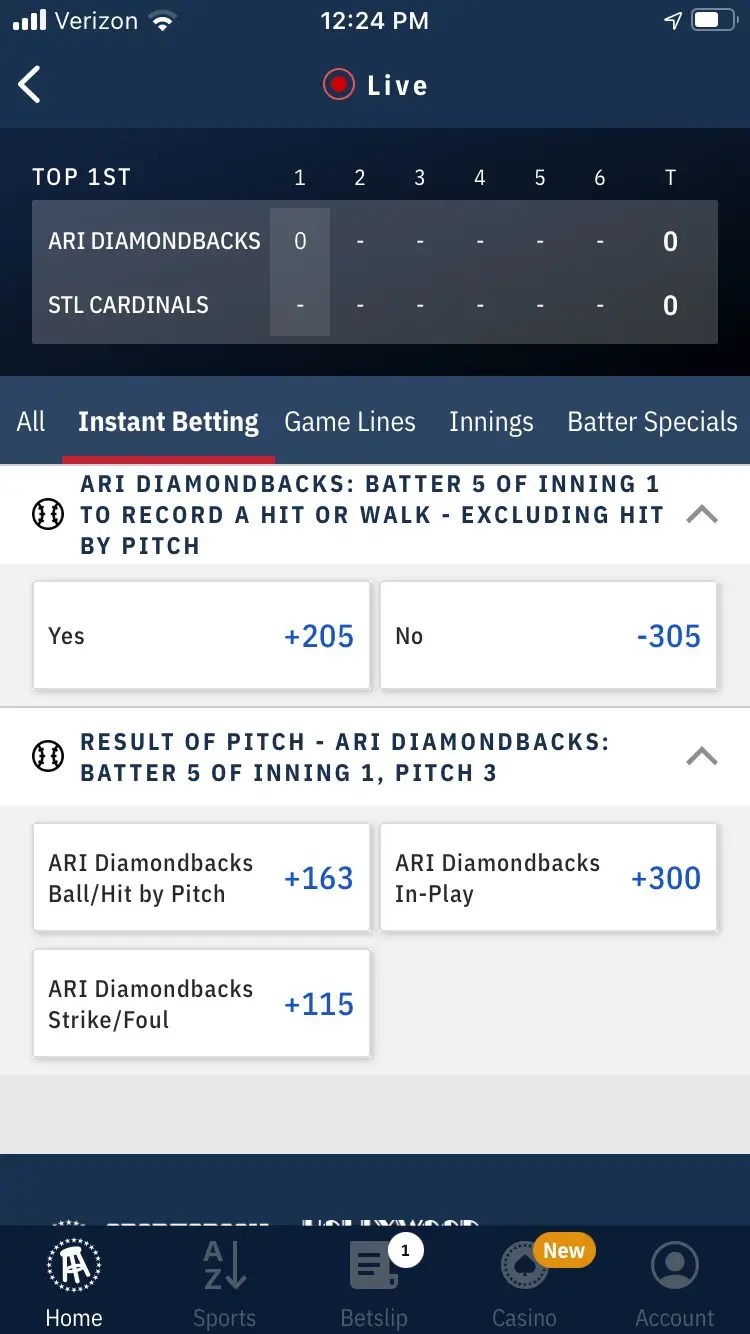Select the No -305 bet option

548,635
